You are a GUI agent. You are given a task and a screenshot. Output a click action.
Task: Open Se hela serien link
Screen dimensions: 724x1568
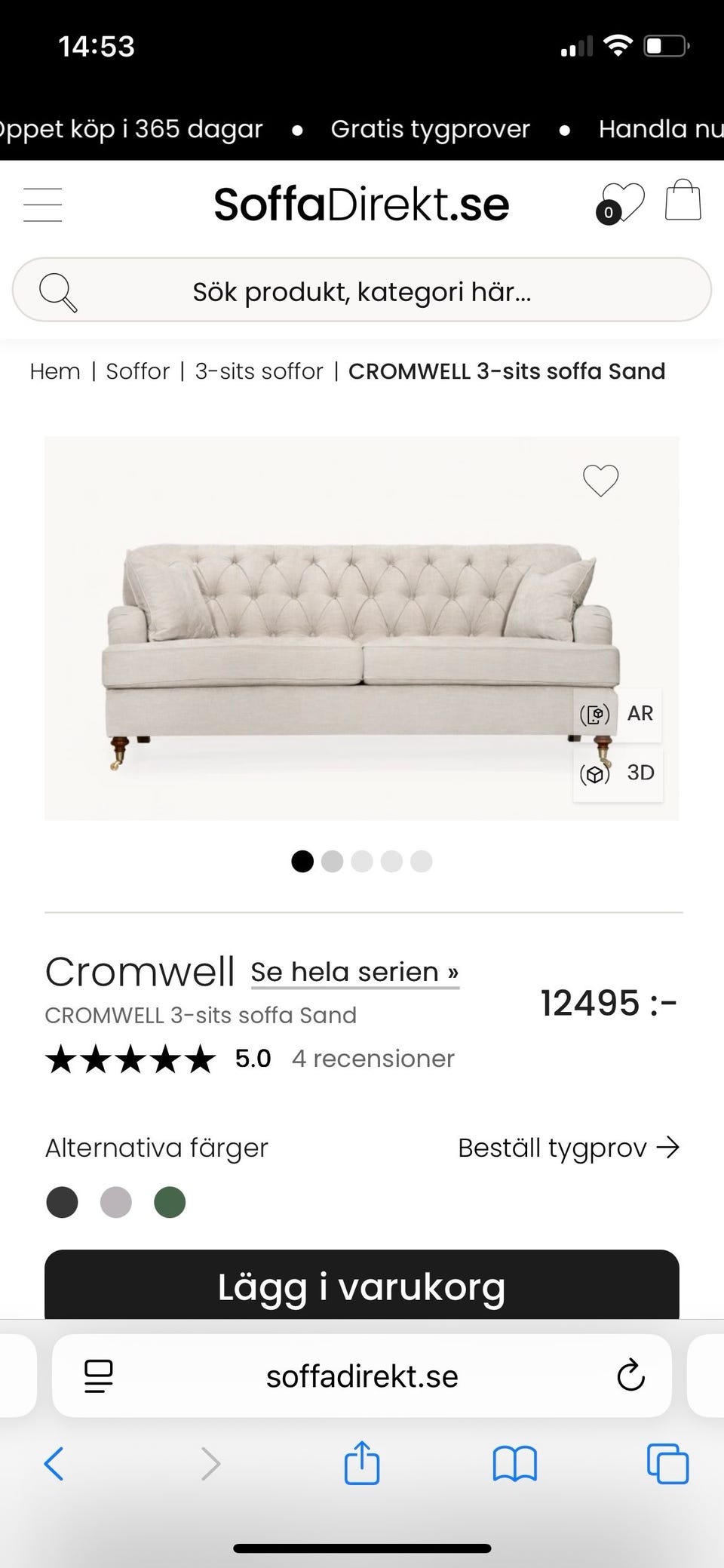coord(354,972)
